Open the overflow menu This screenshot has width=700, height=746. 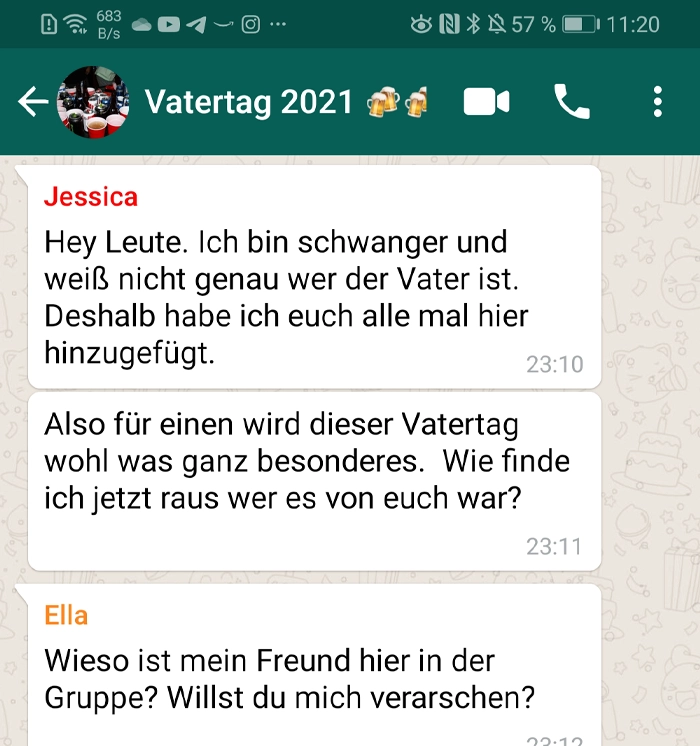coord(657,102)
